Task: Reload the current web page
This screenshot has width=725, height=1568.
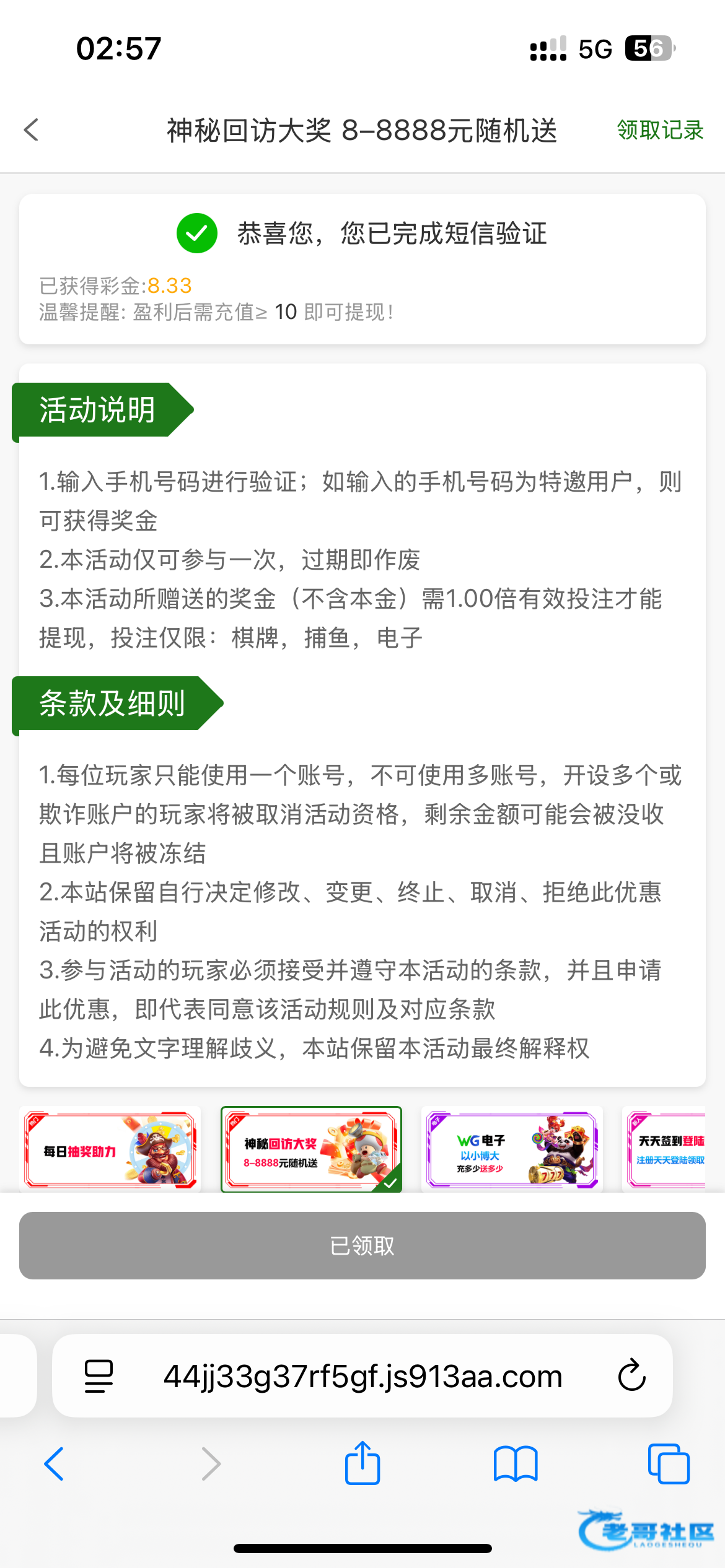Action: (631, 1376)
